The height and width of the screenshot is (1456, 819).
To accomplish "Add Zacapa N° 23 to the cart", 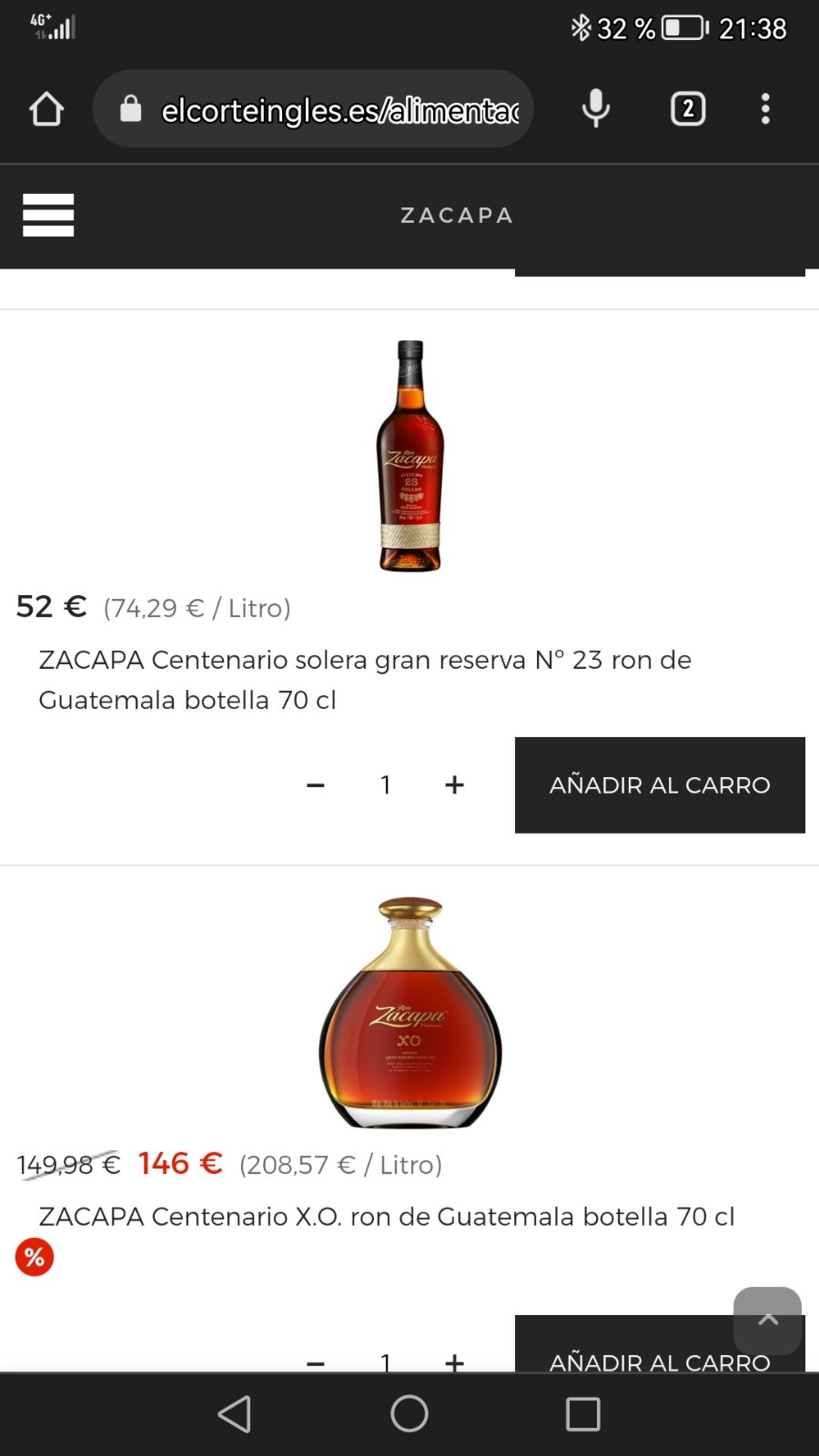I will pyautogui.click(x=660, y=784).
